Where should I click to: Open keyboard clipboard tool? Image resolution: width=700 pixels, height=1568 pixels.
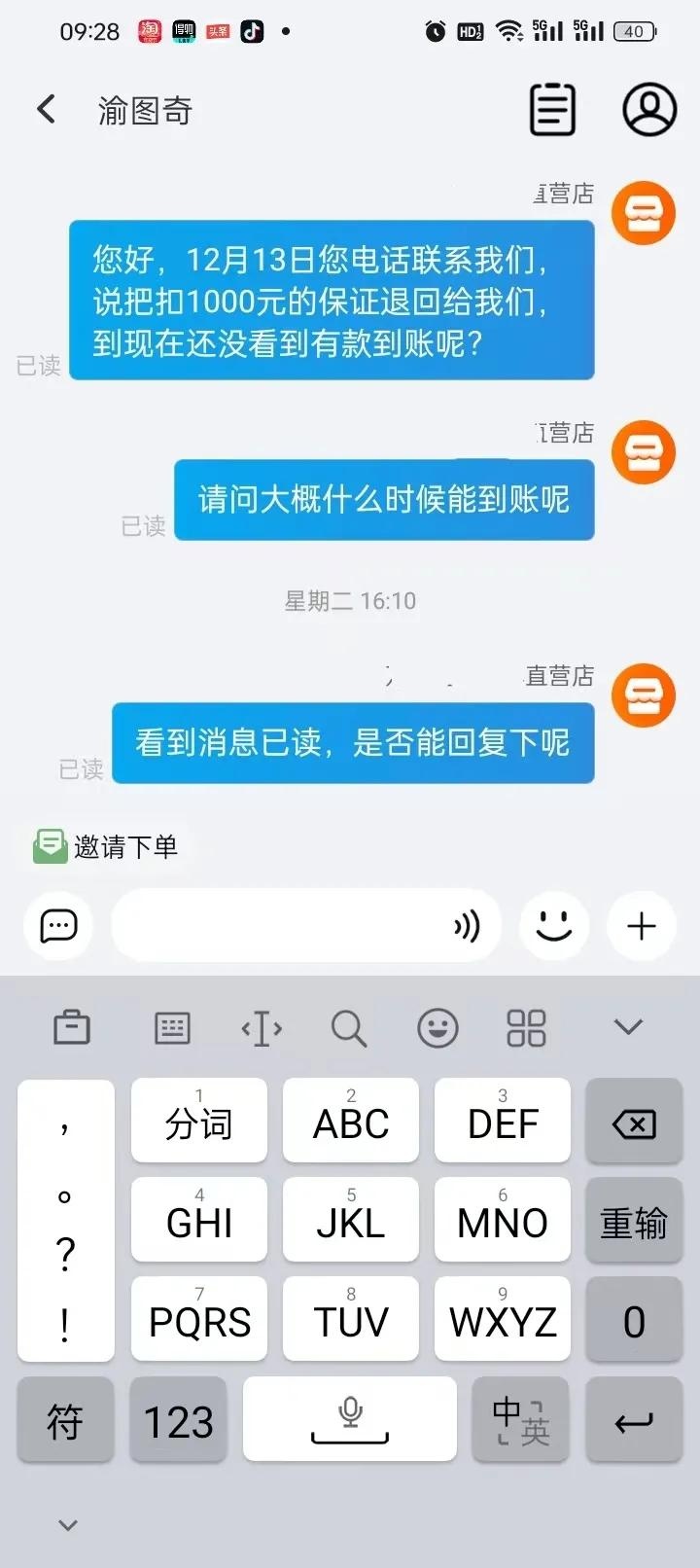coord(71,1027)
